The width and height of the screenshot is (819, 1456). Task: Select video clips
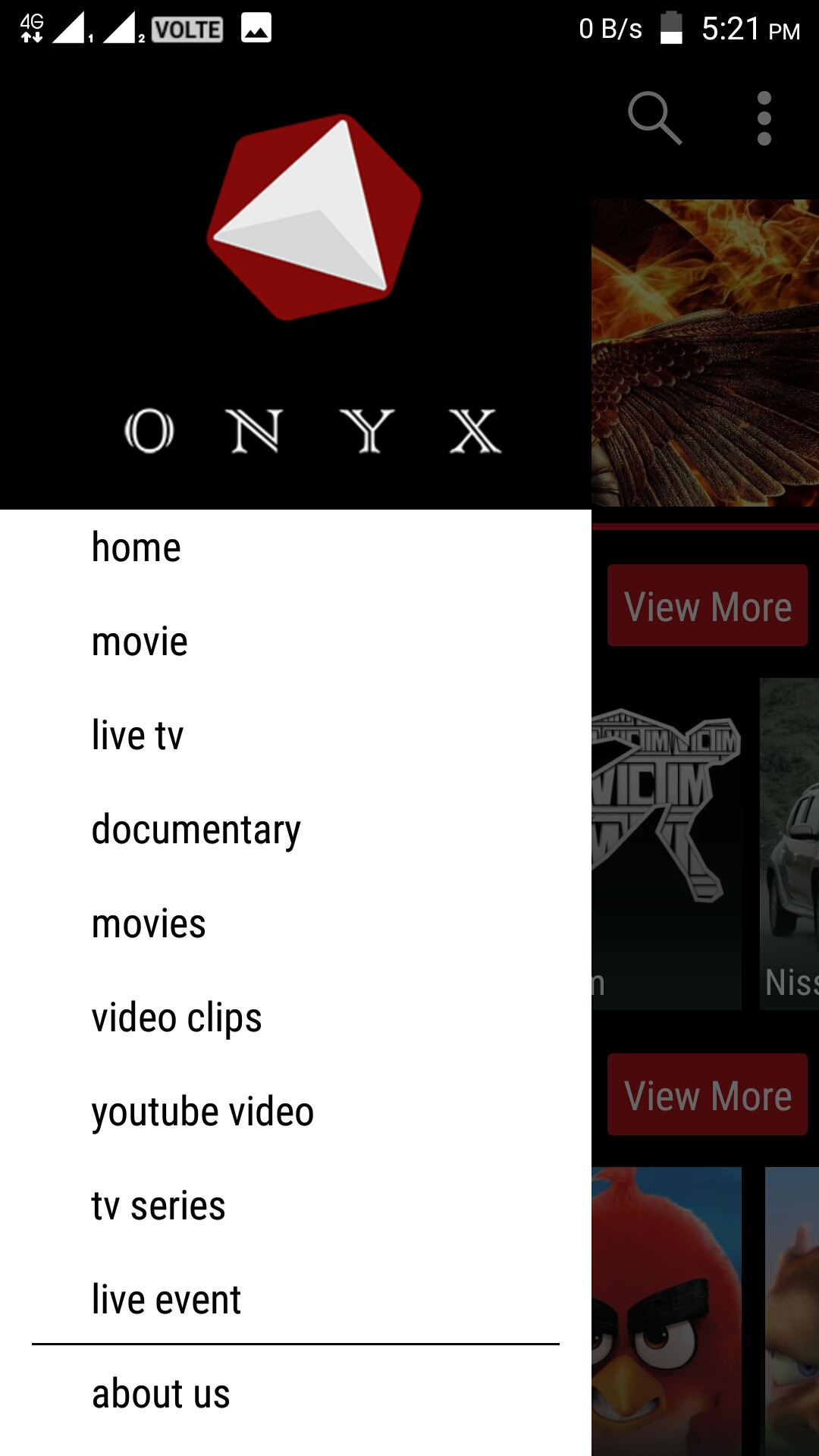[x=296, y=1018]
